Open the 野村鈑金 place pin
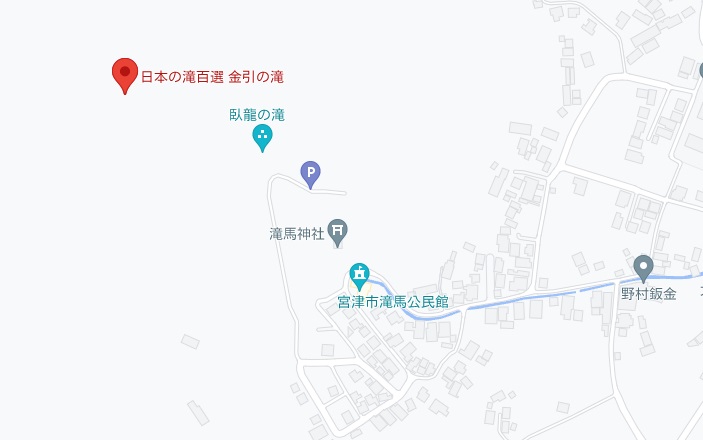Viewport: 703px width, 440px height. [644, 267]
